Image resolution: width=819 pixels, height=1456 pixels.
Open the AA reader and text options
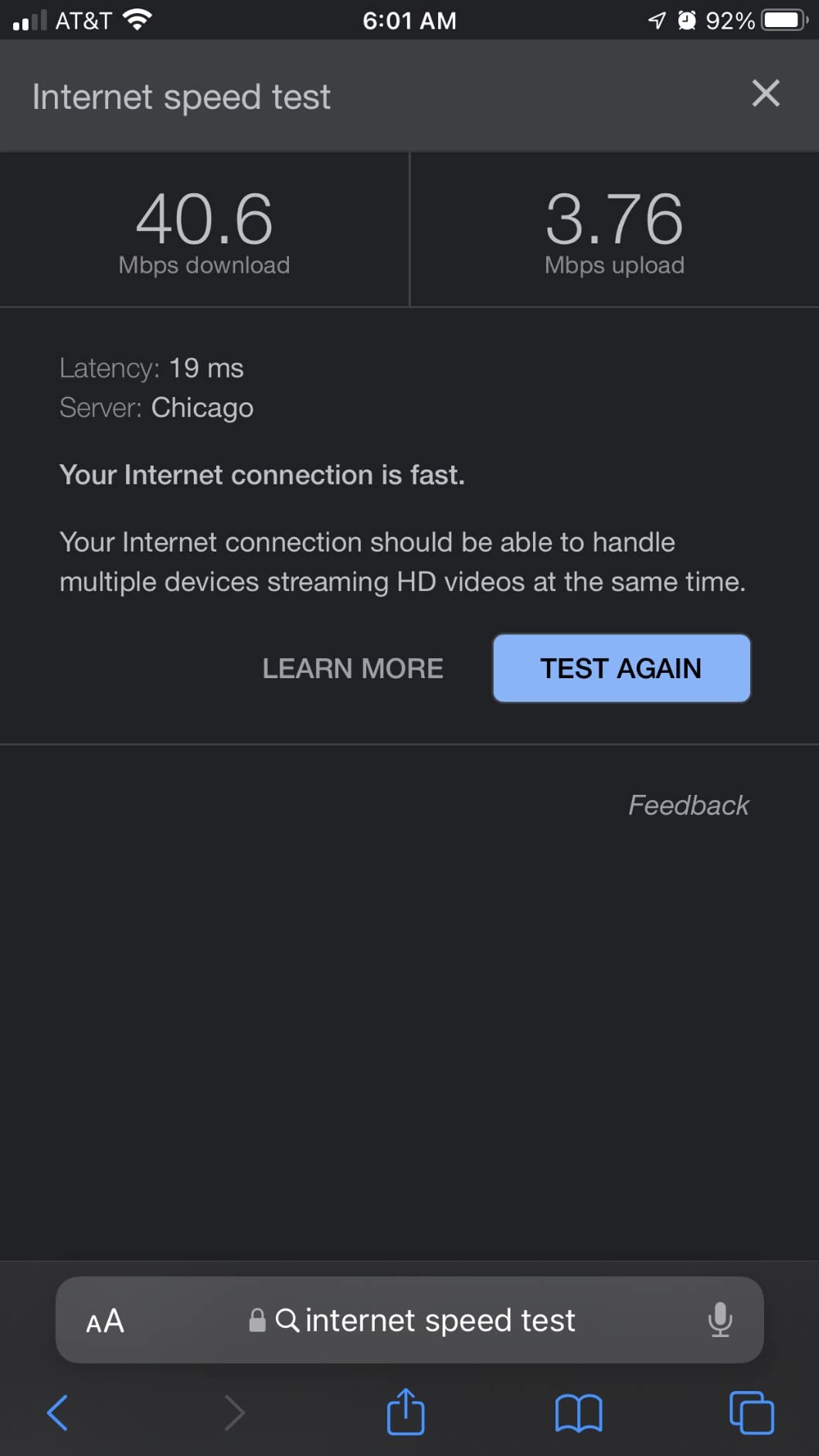[105, 1321]
